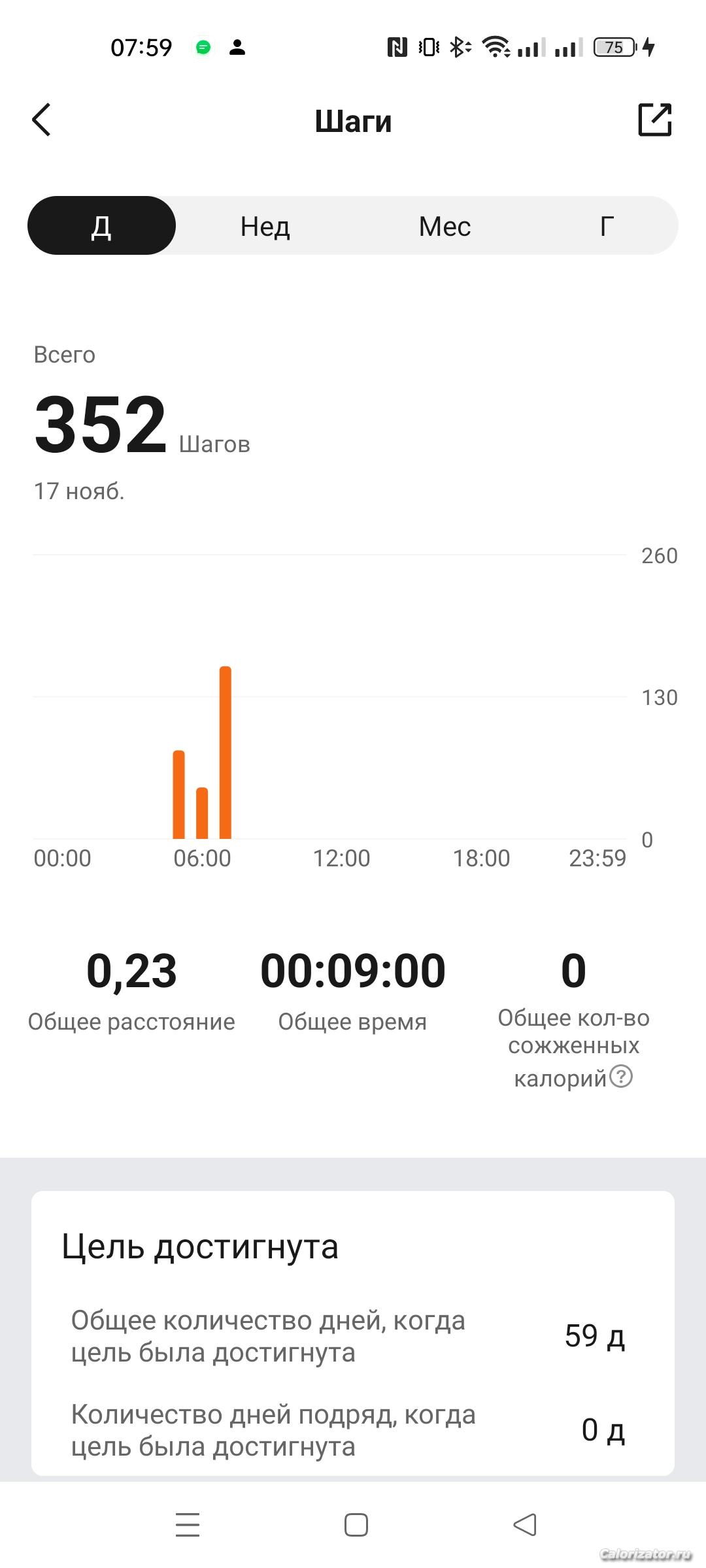Open the system recent apps menu
Screen dimensions: 706x1568
pos(188,1525)
